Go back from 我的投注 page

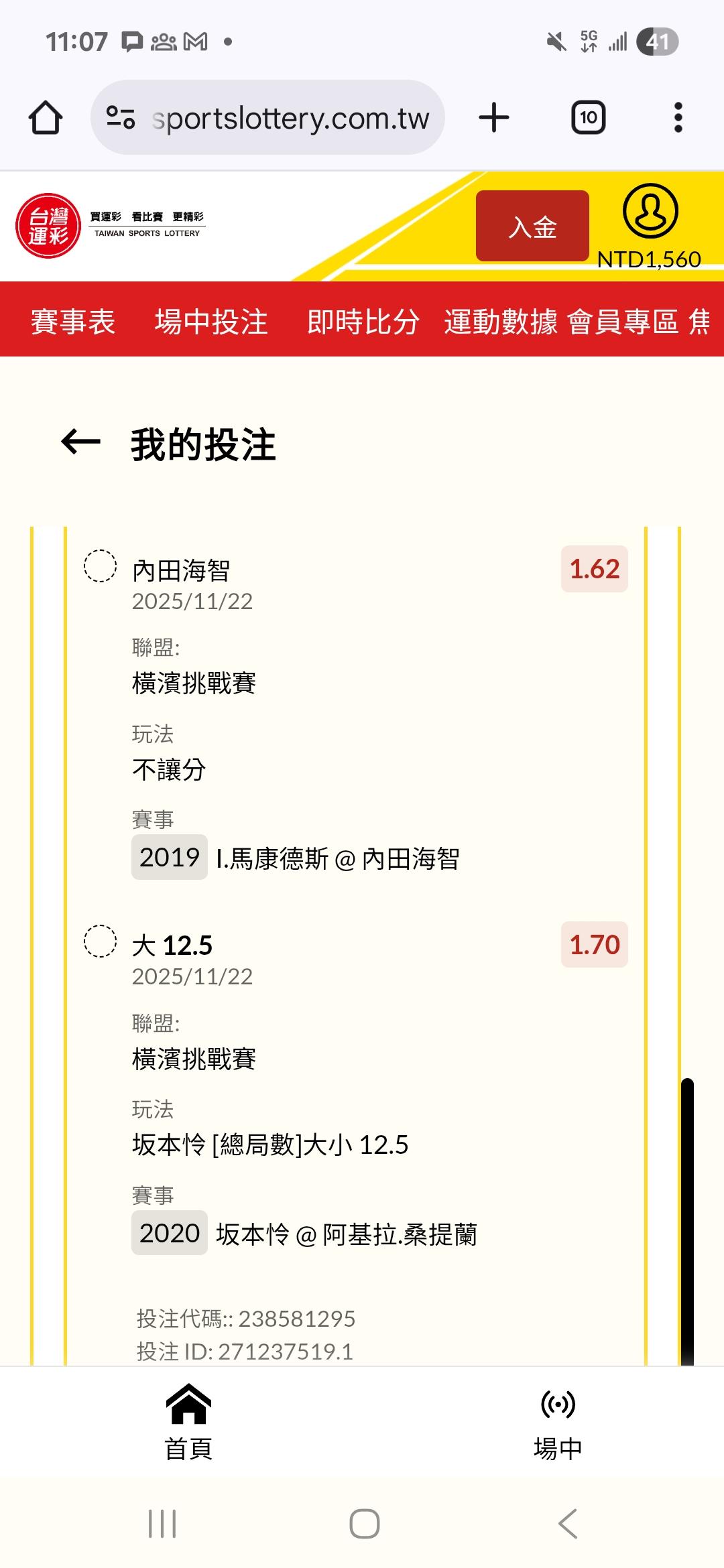point(81,442)
